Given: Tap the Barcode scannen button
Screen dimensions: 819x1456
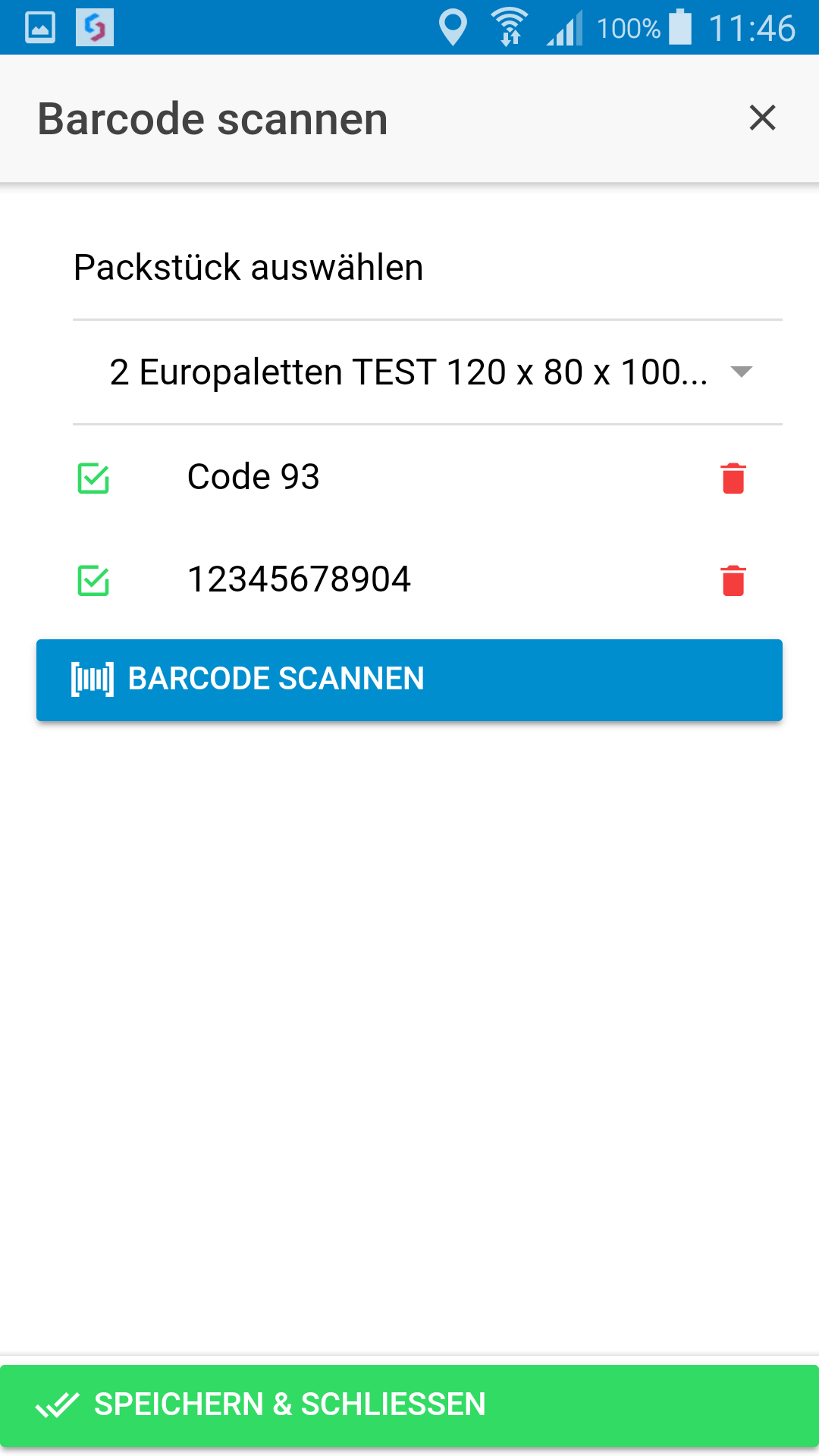Looking at the screenshot, I should [x=409, y=679].
